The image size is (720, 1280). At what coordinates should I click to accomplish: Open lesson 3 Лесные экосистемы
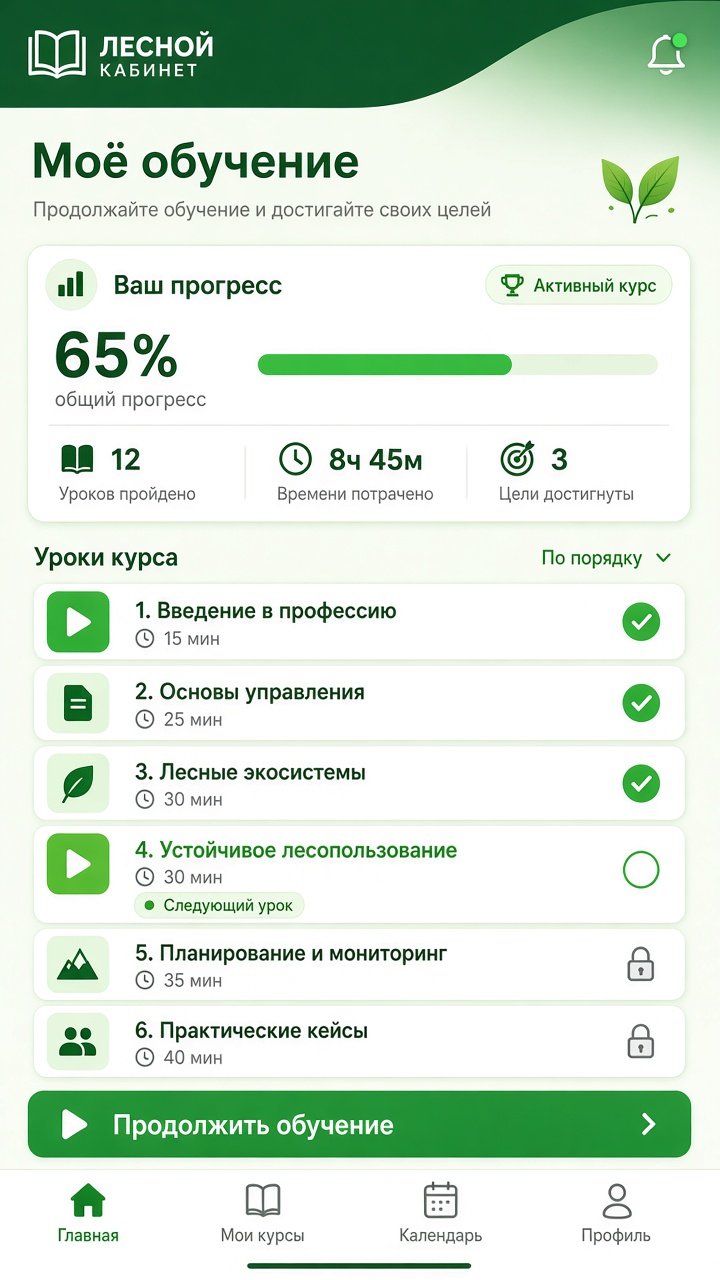coord(359,784)
